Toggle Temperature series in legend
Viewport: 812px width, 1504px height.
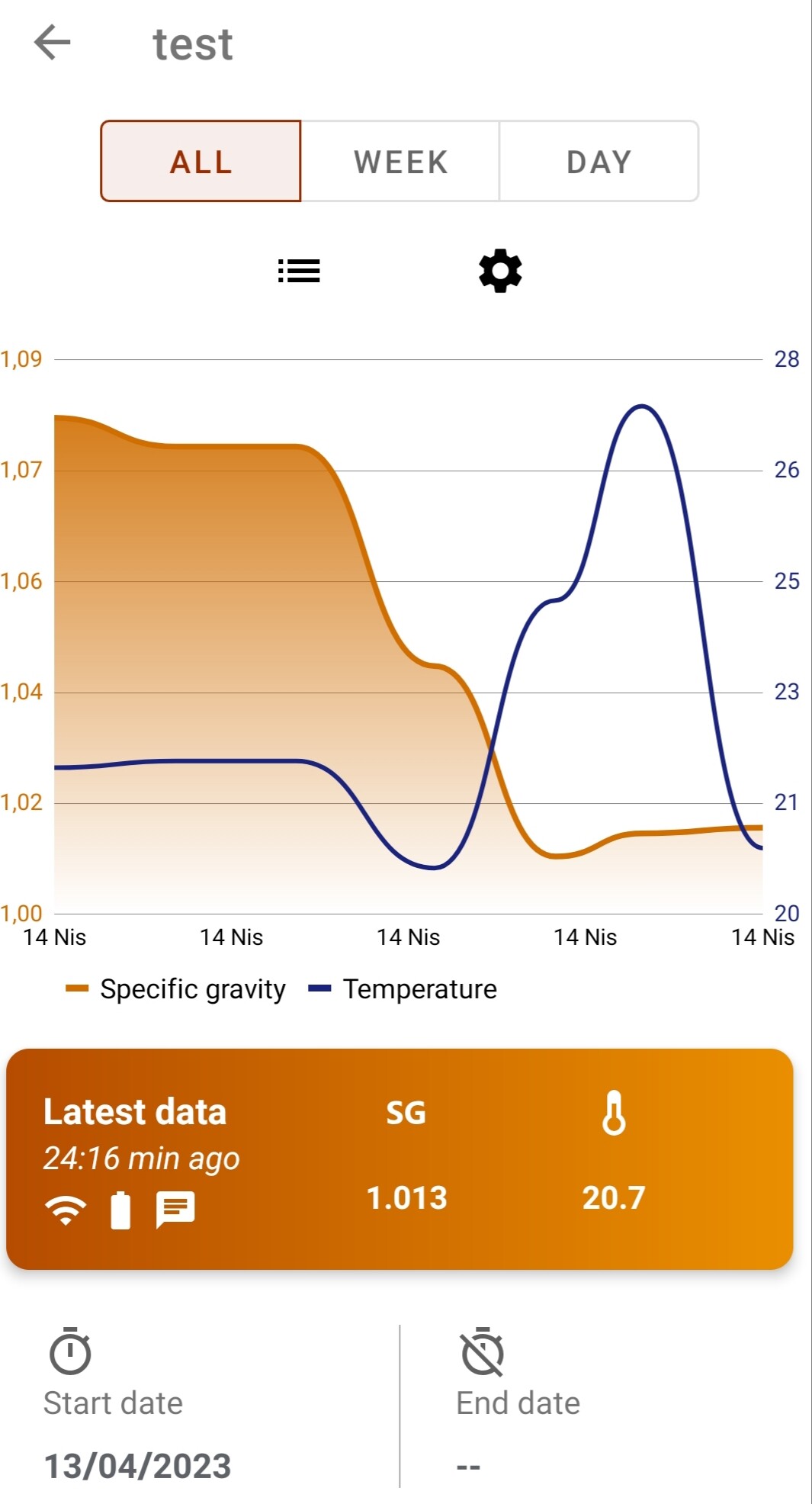[x=403, y=989]
